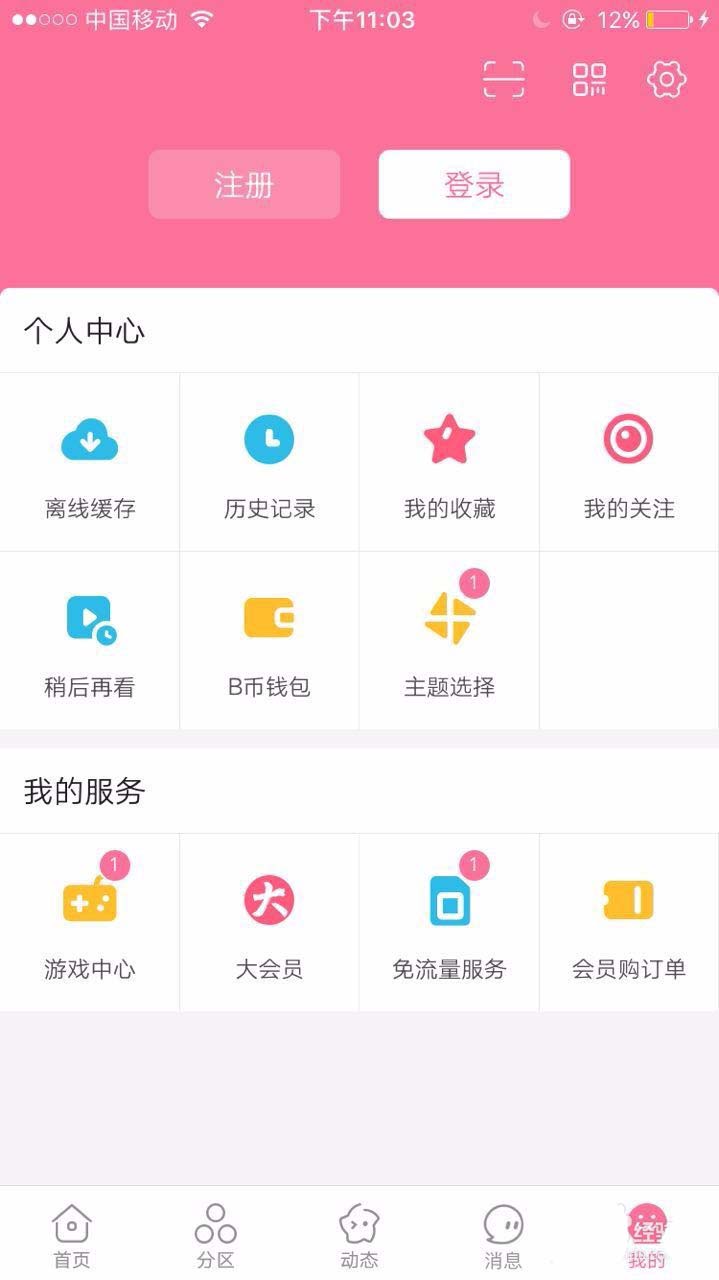Open 稍后再看 watch later
Screen dimensions: 719x1280
90,642
